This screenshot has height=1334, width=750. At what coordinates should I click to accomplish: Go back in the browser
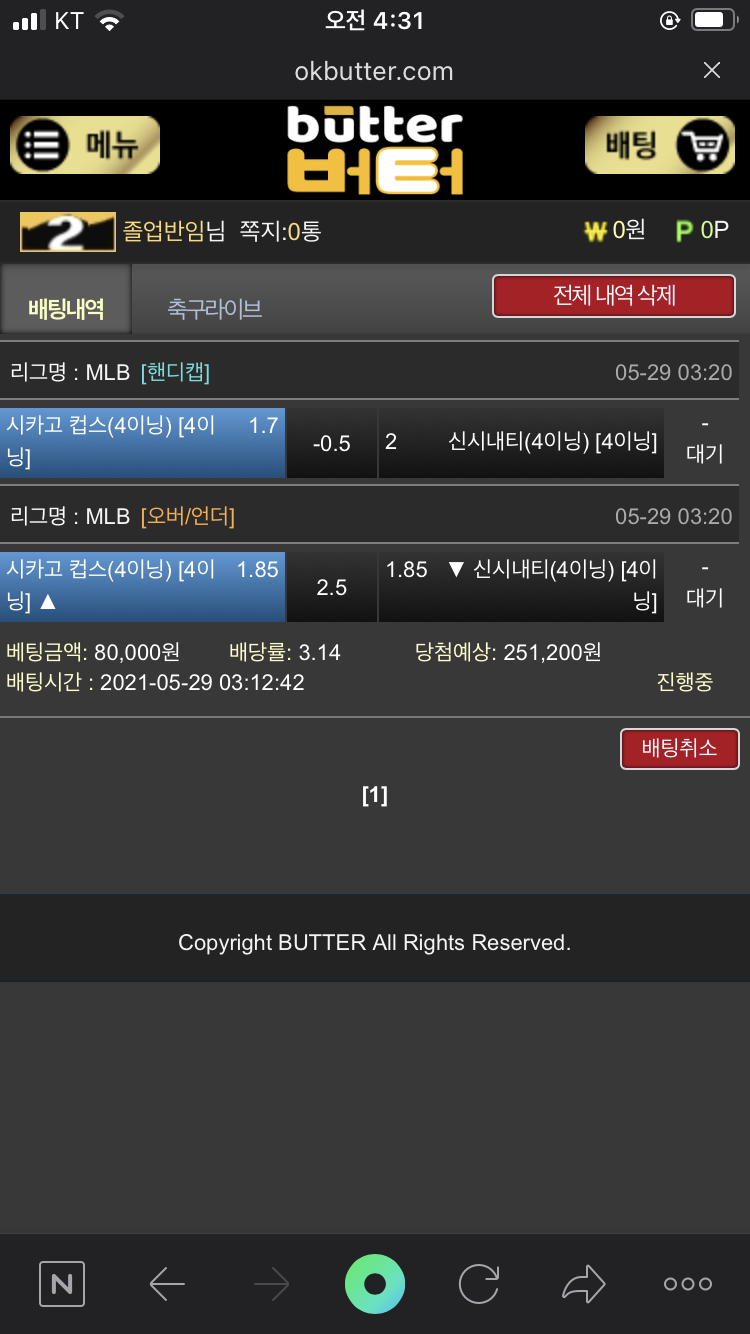click(x=167, y=1284)
